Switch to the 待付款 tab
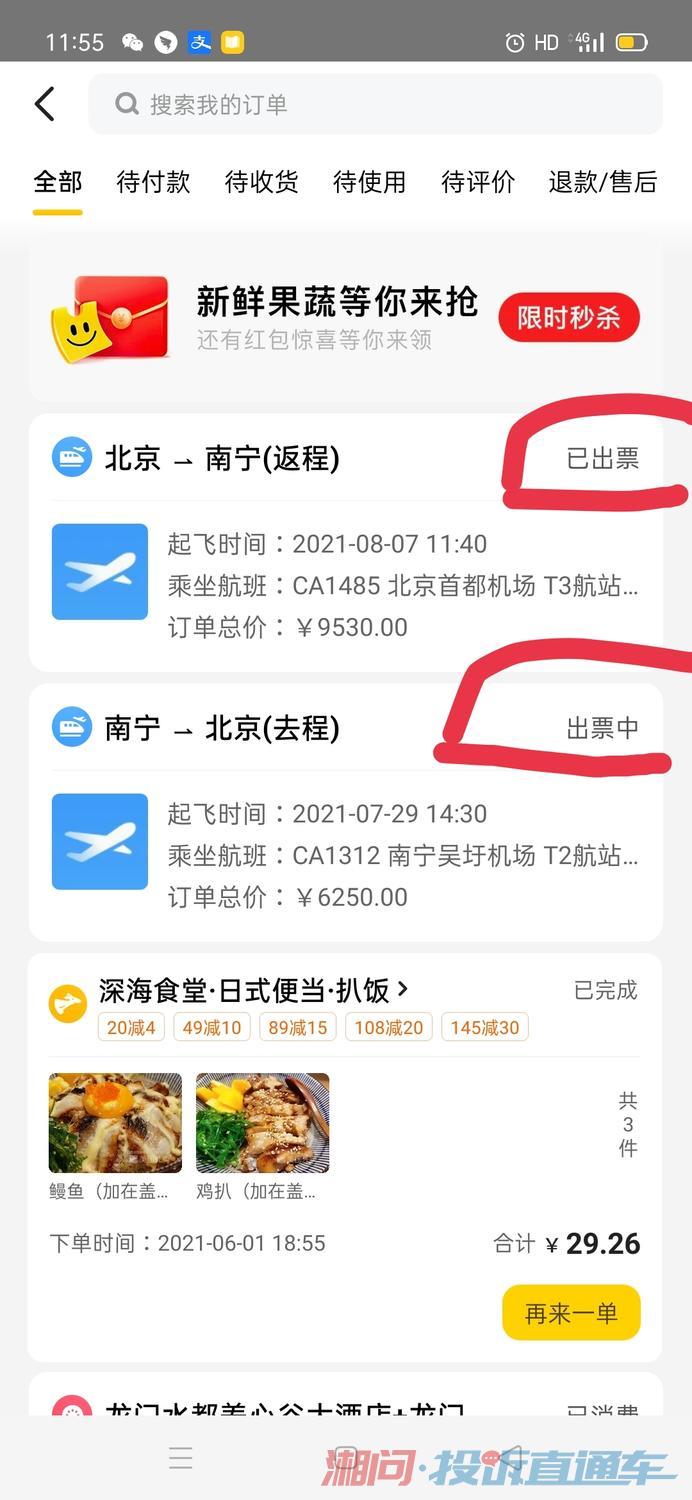Screen dimensions: 692x1500 pyautogui.click(x=153, y=182)
